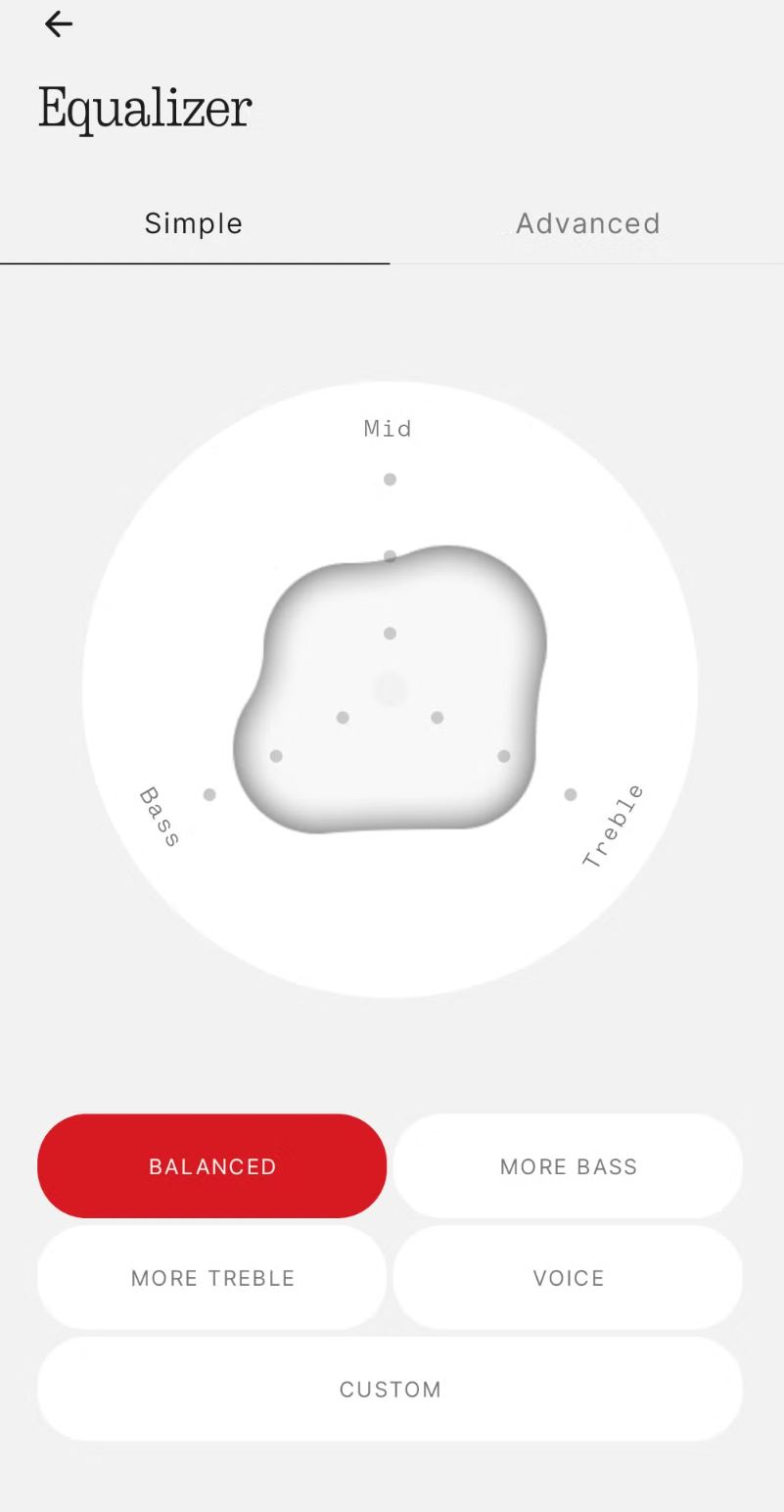
Task: Open the Custom equalizer option
Action: click(390, 1389)
